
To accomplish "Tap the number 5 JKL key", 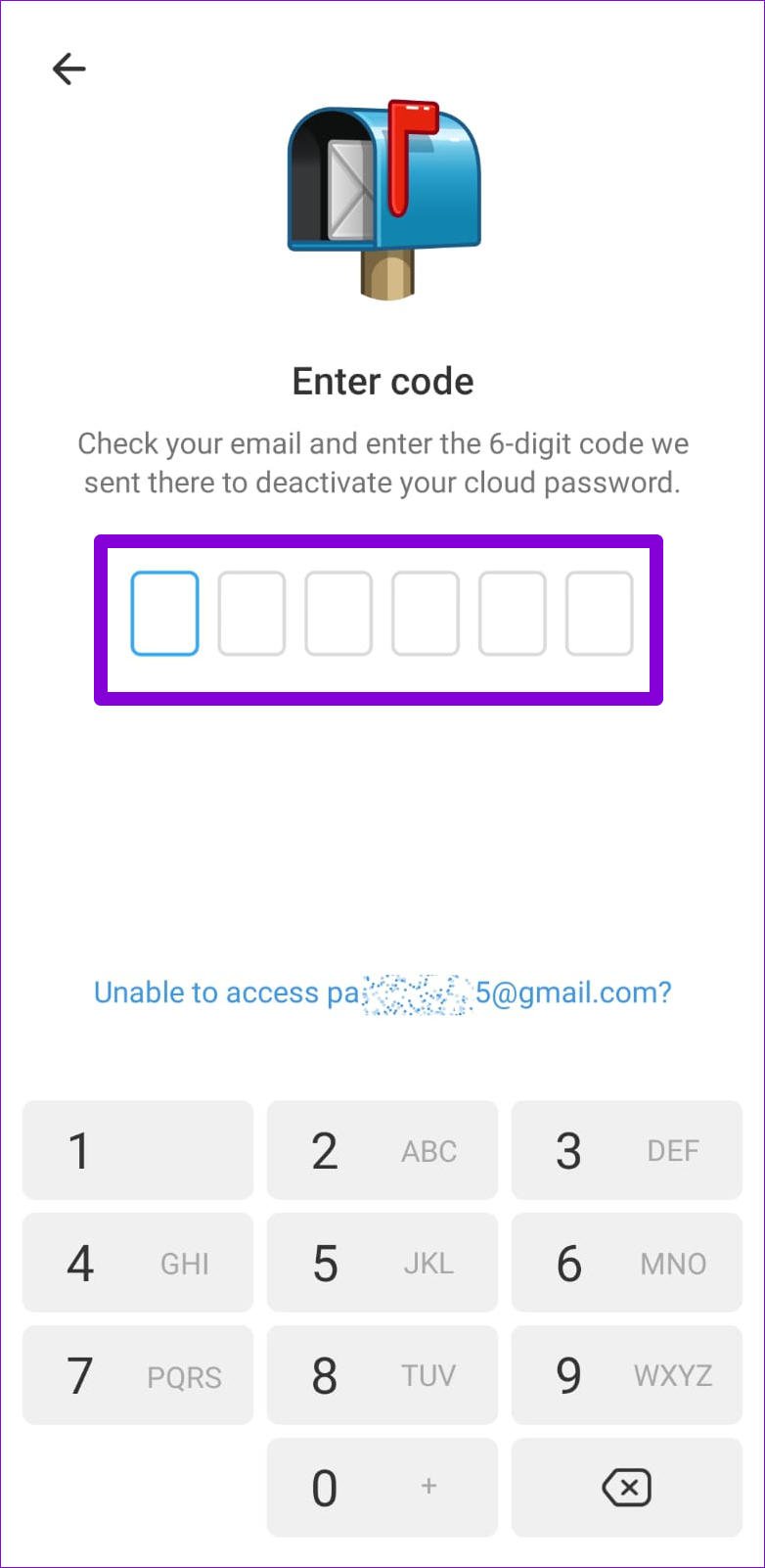I will coord(382,1263).
